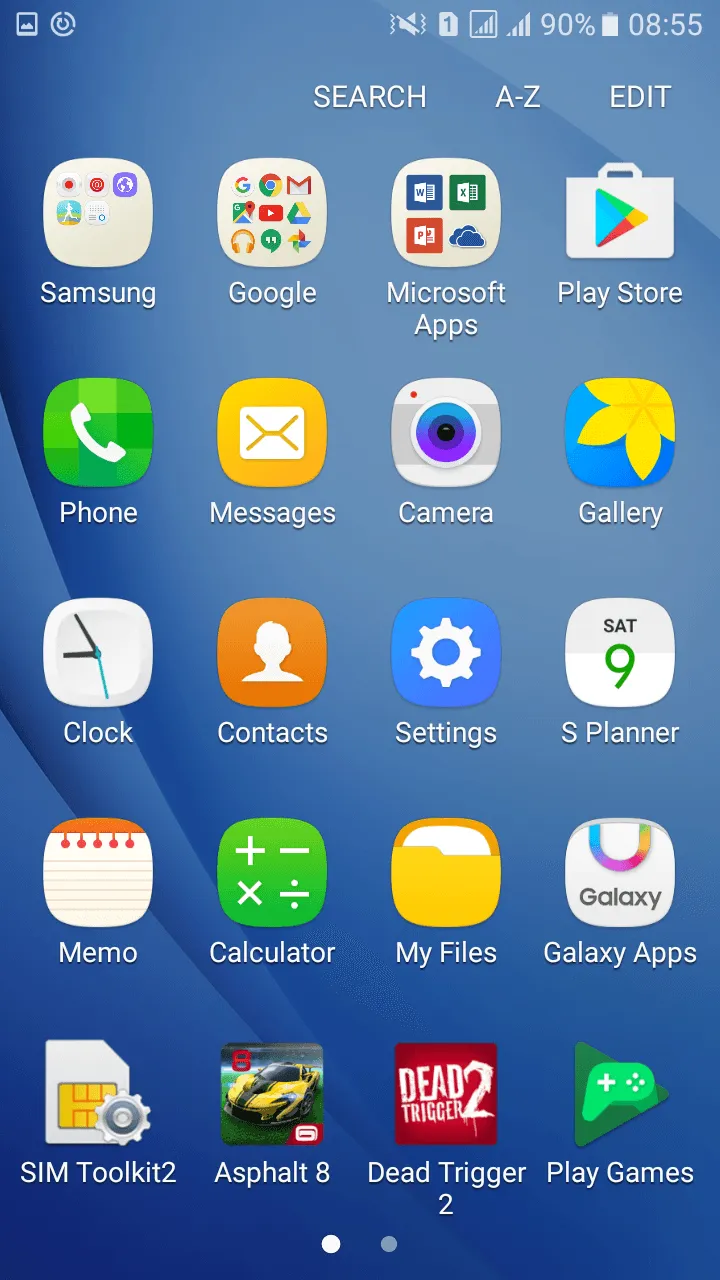This screenshot has width=720, height=1280.
Task: Open the Camera app
Action: click(x=446, y=433)
